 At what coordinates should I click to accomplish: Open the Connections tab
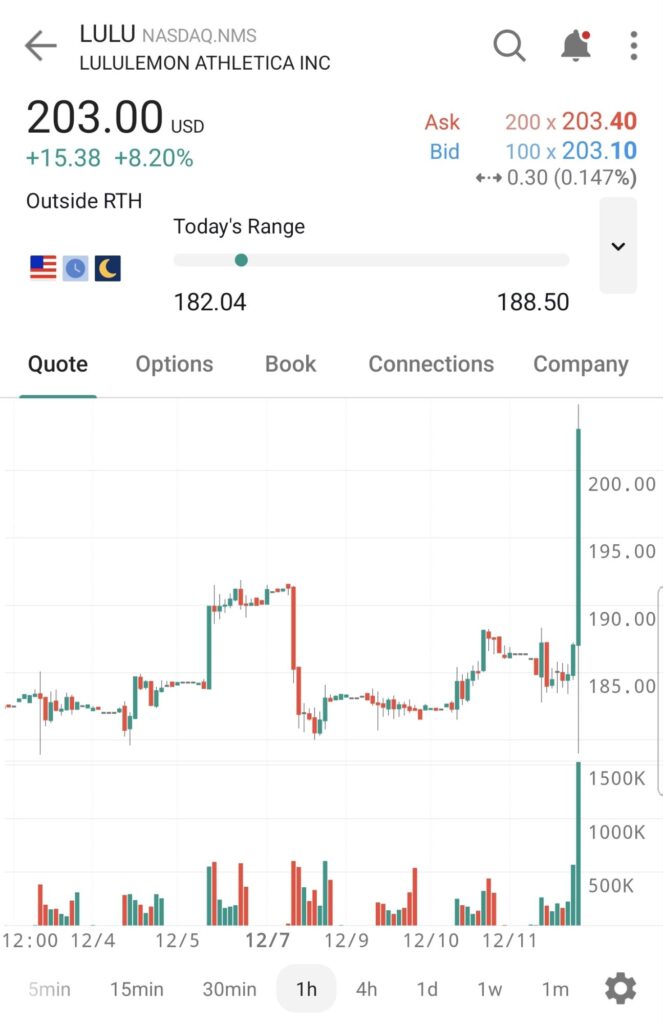tap(431, 364)
